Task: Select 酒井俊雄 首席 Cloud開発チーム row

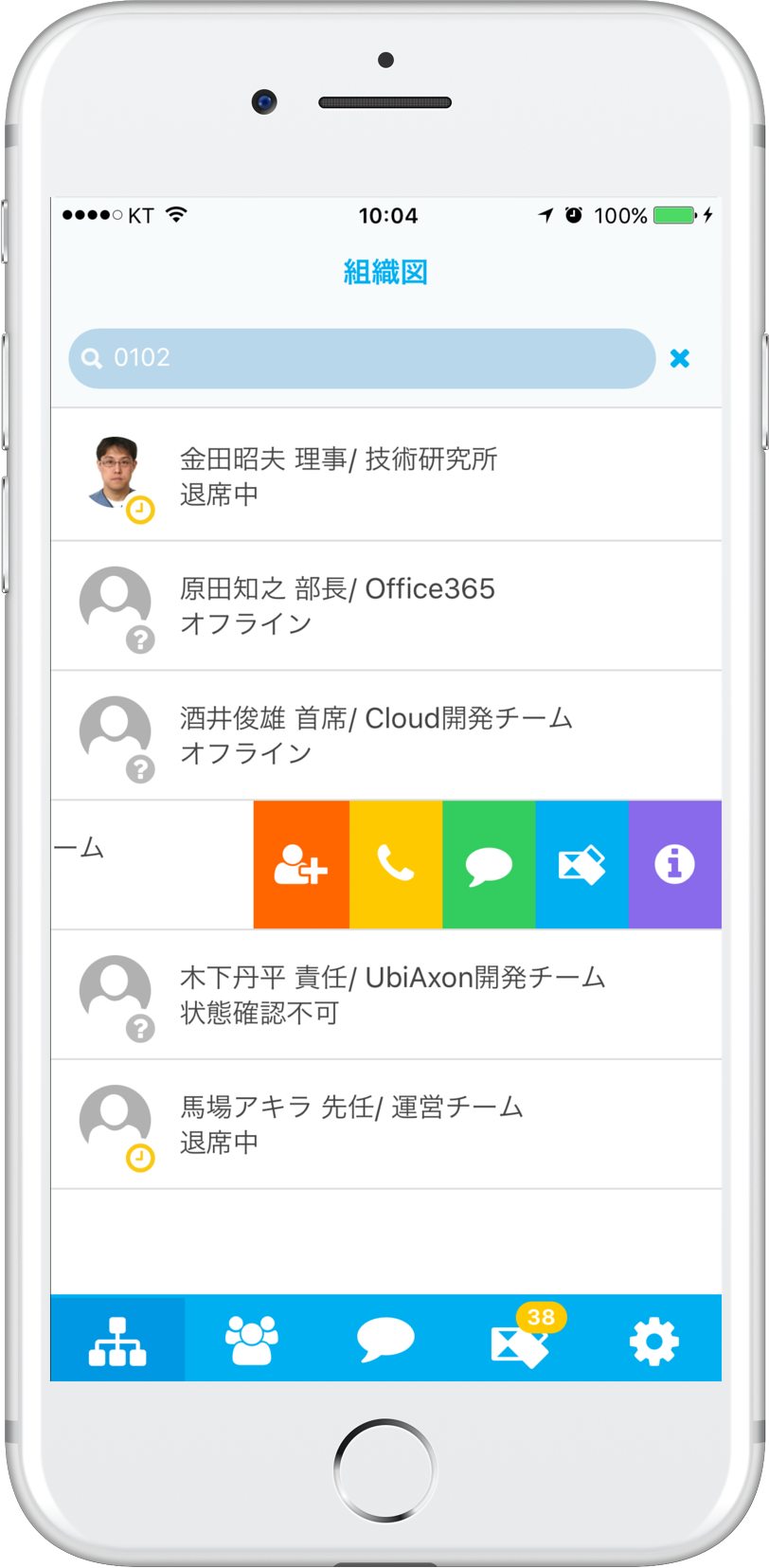Action: click(385, 735)
